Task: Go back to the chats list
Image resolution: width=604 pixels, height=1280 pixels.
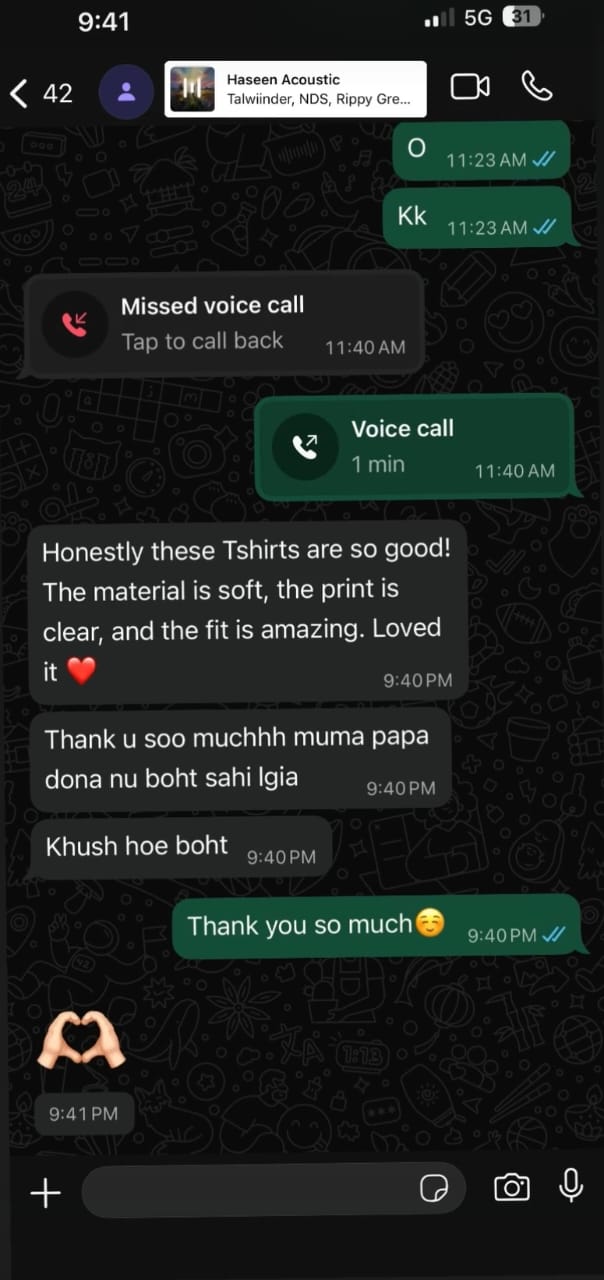Action: click(22, 93)
